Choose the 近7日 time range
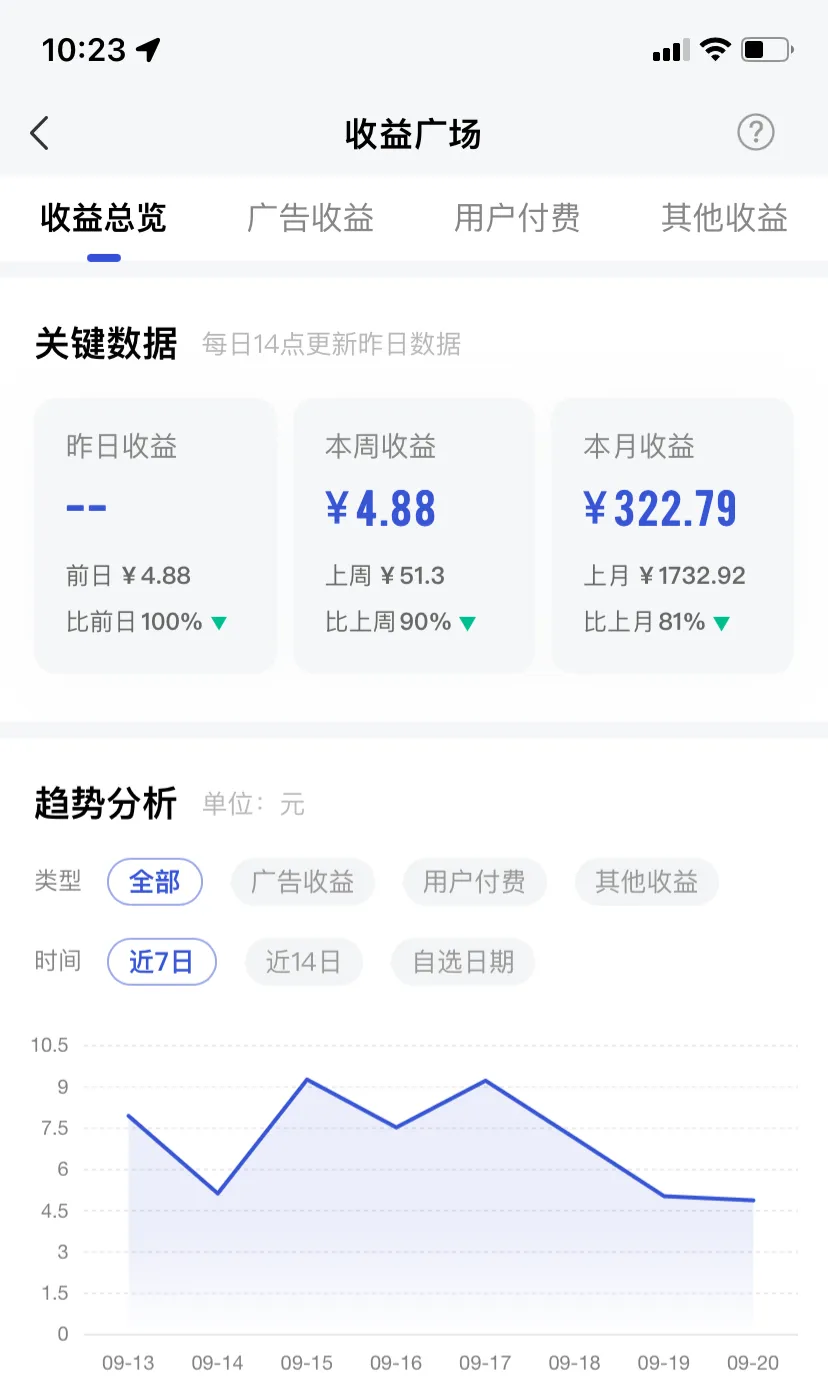The width and height of the screenshot is (828, 1383). pos(161,962)
